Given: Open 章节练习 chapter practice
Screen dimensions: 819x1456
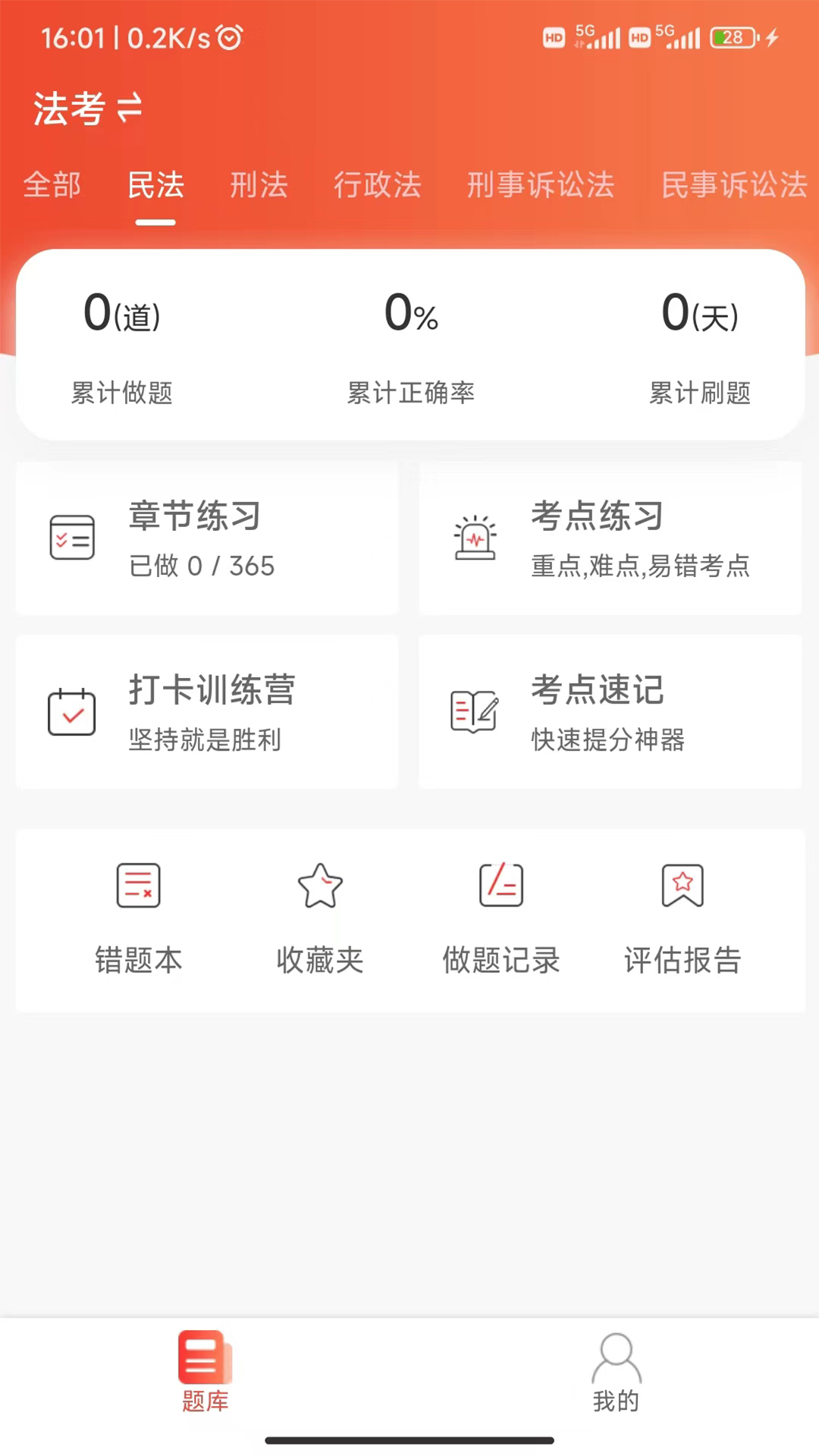Looking at the screenshot, I should [x=207, y=538].
